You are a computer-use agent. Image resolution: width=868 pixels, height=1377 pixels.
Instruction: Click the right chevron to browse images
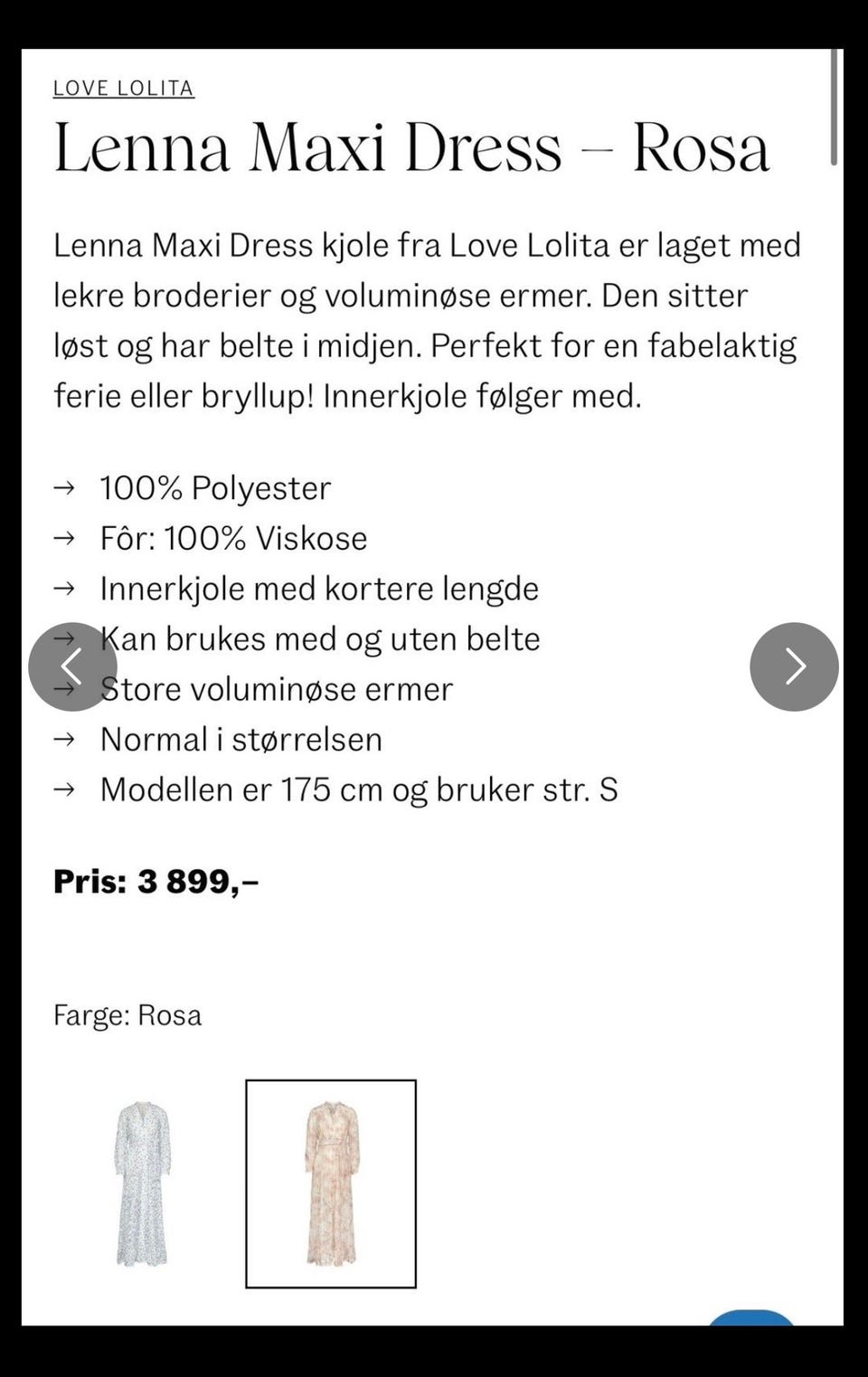796,665
